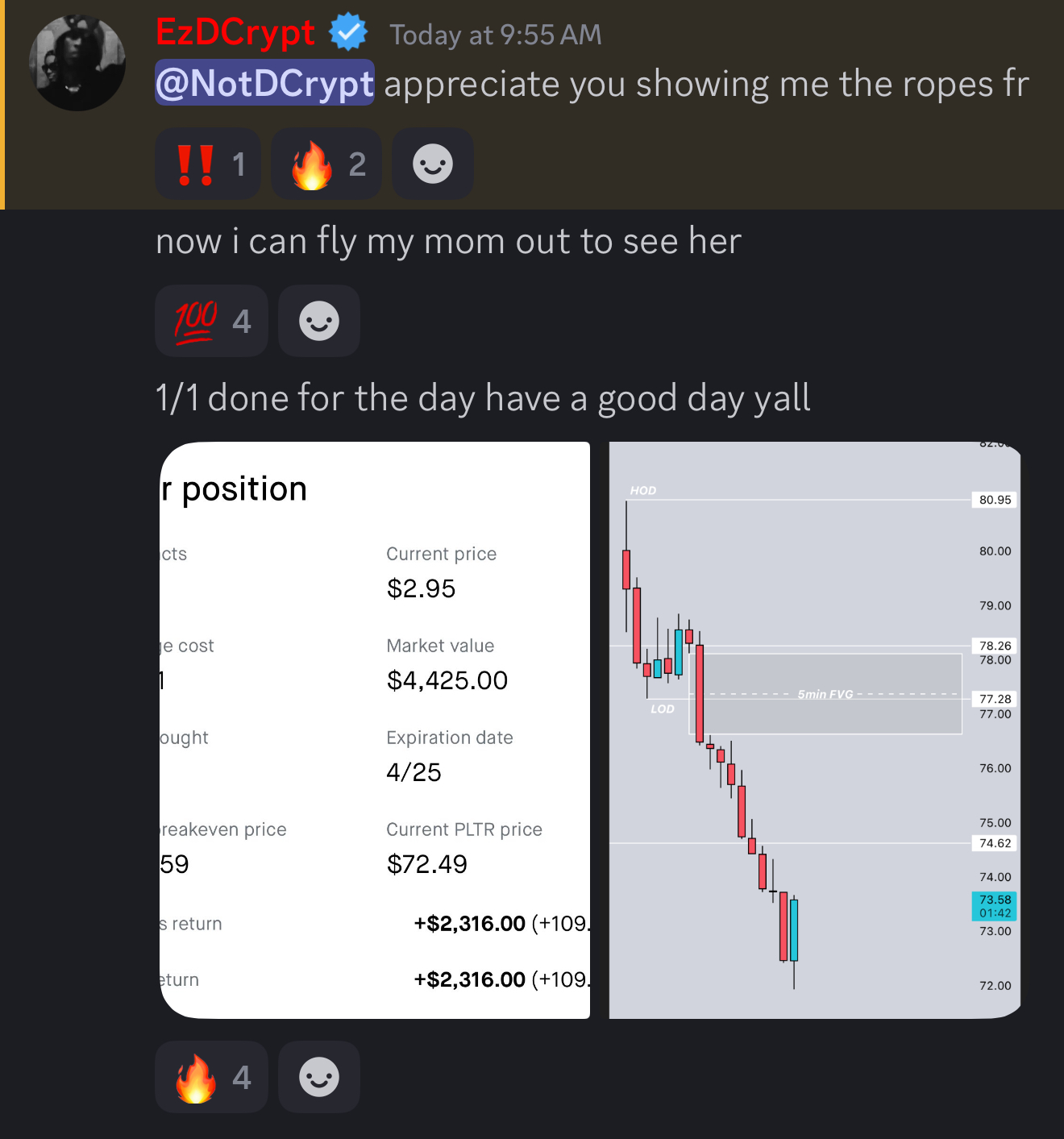React with fire under the images
The image size is (1064, 1139).
[211, 1077]
